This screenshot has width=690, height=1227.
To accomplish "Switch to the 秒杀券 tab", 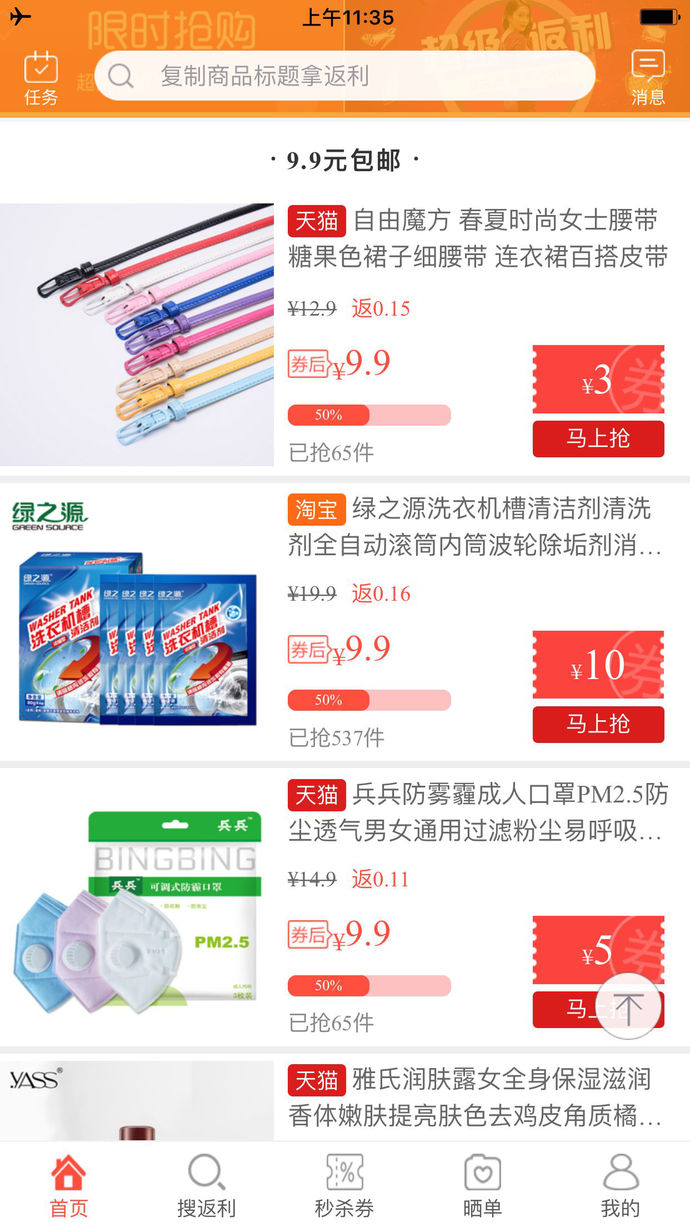I will tap(344, 1186).
